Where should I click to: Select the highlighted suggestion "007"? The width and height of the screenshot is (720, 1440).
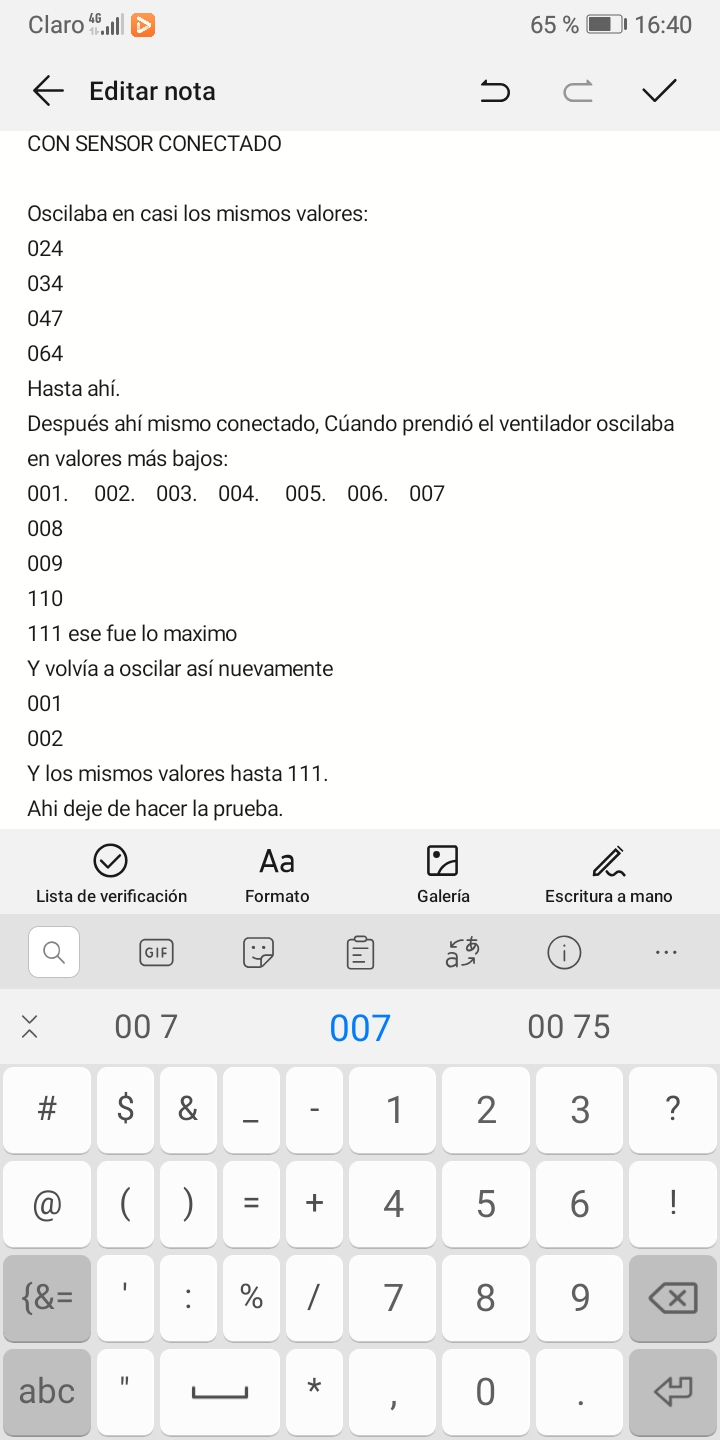360,1027
